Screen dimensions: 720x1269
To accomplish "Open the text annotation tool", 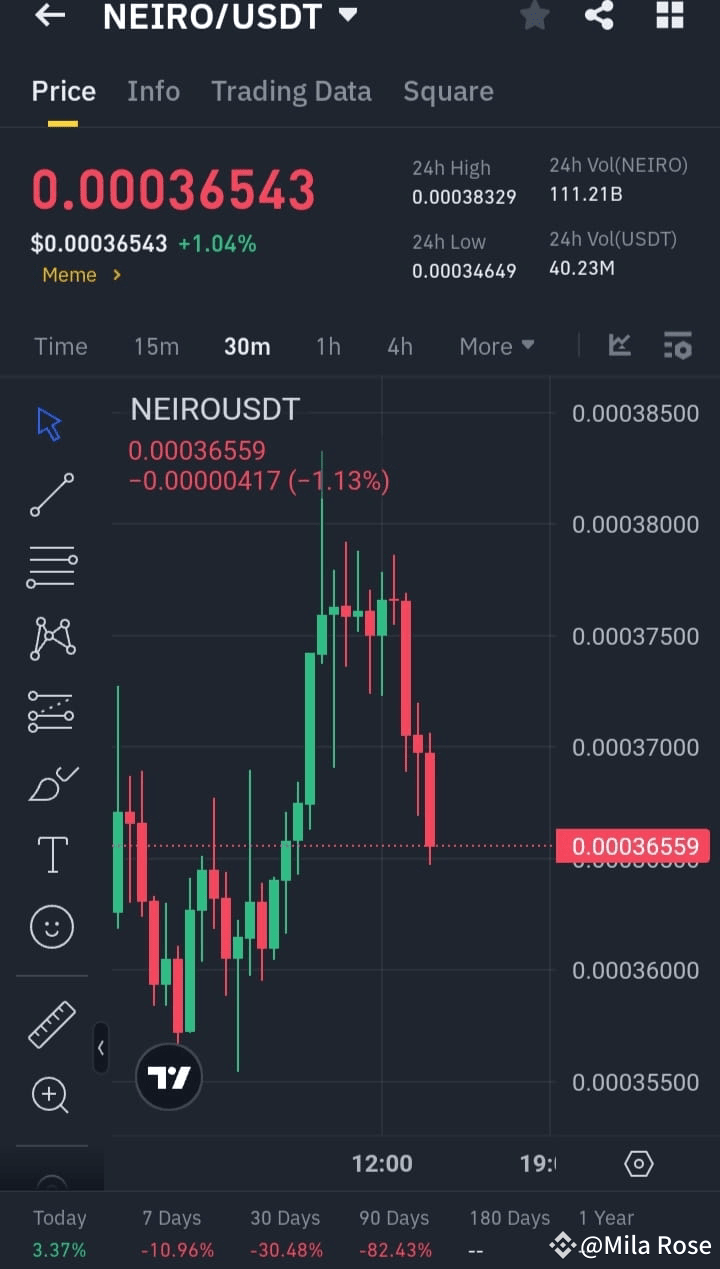I will (x=50, y=855).
